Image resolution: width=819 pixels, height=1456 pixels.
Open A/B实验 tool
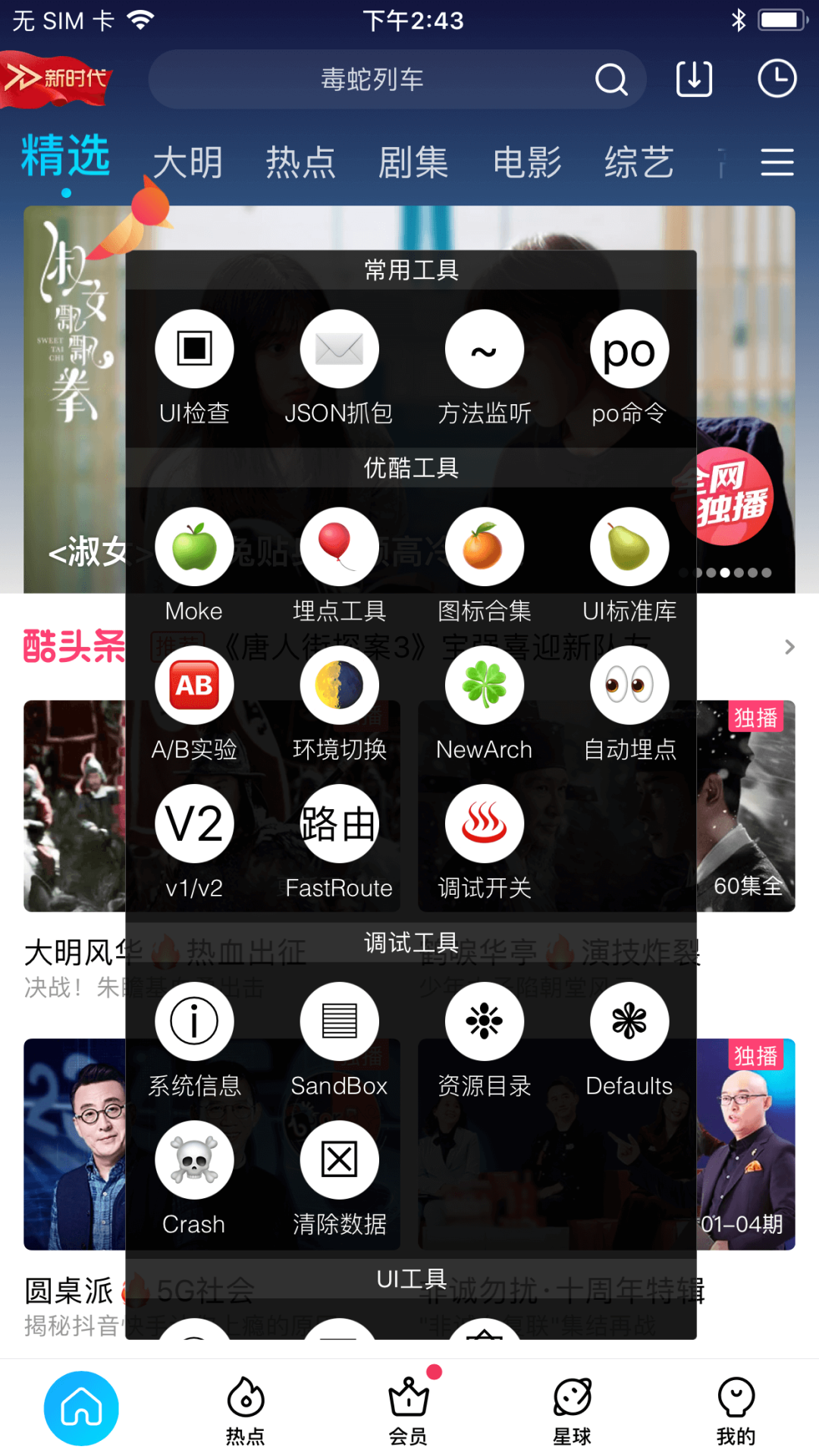pos(194,686)
